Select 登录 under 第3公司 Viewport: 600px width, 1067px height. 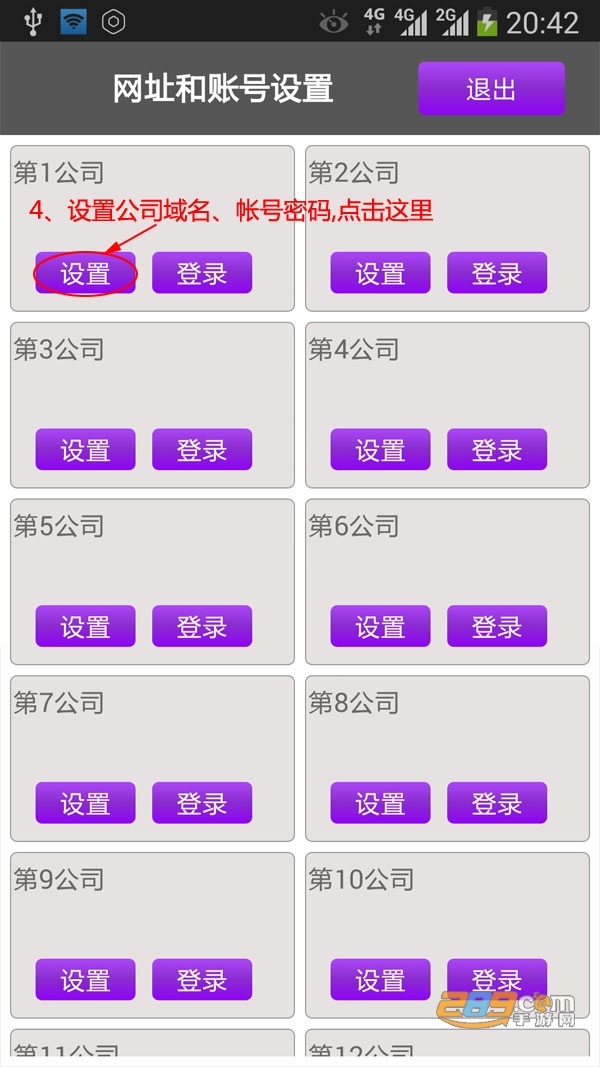pyautogui.click(x=202, y=449)
